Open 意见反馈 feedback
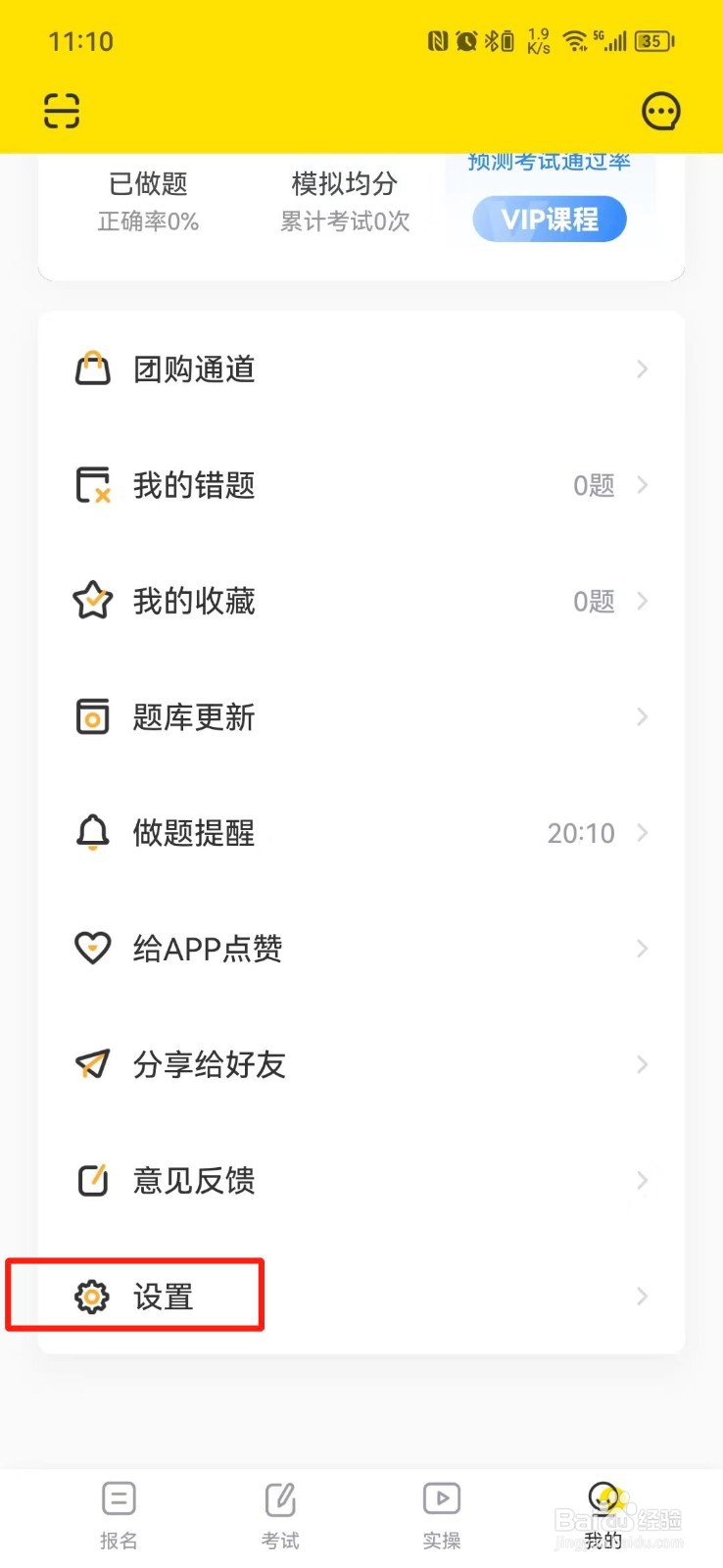This screenshot has height=1568, width=723. pyautogui.click(x=361, y=1180)
